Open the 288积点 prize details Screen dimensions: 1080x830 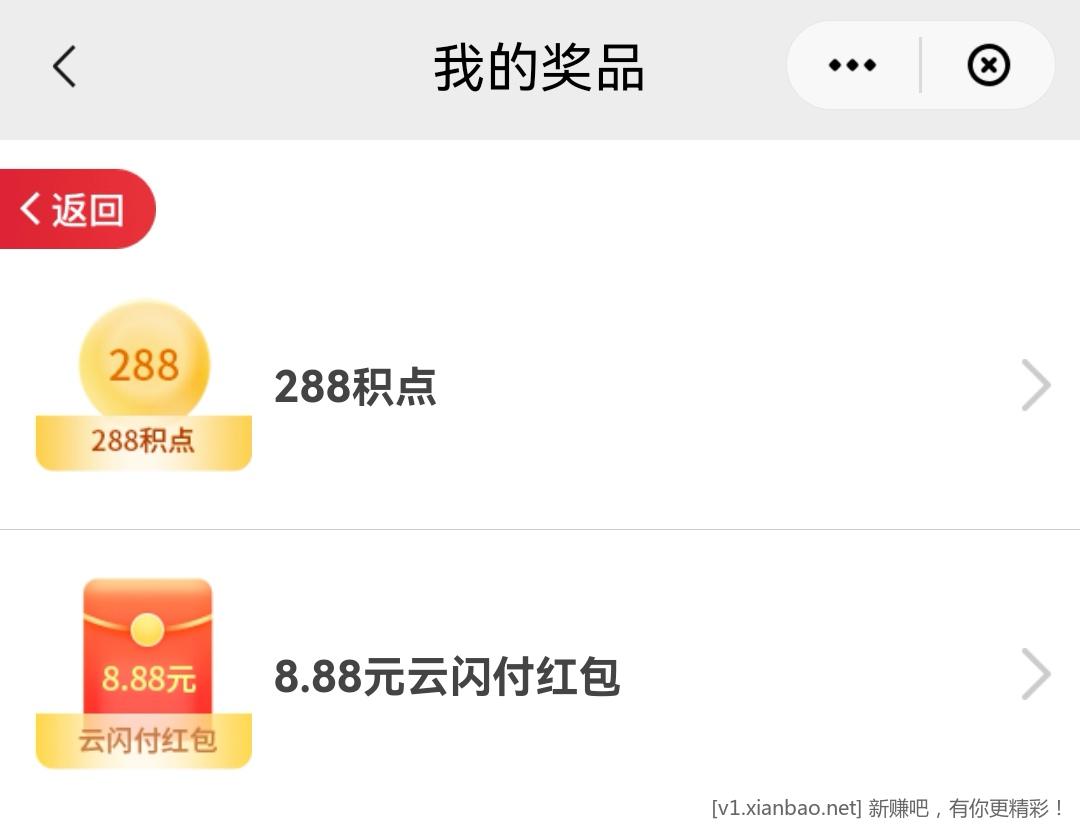(x=540, y=387)
